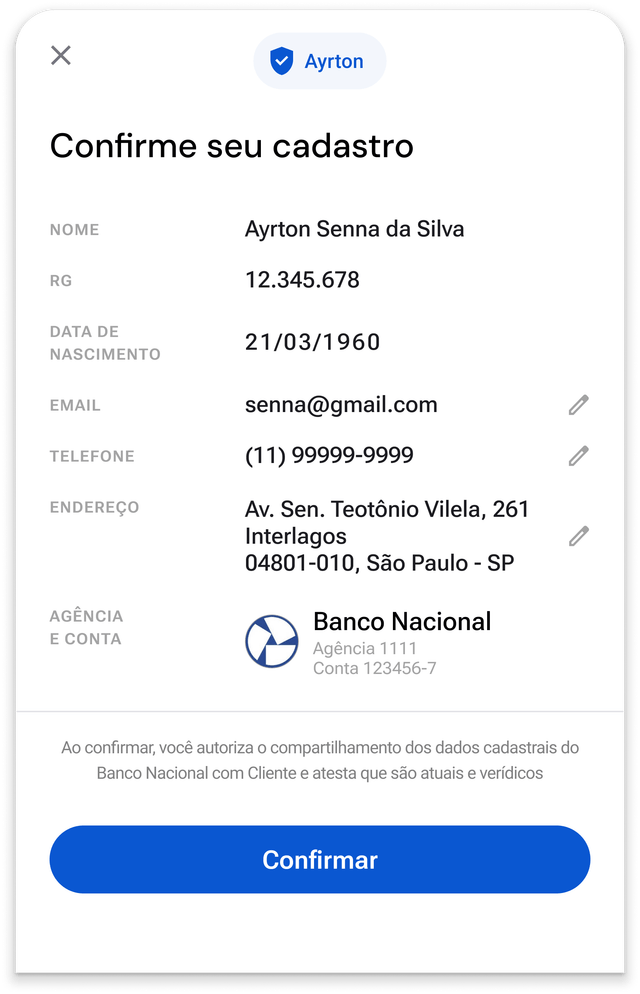The image size is (640, 994).
Task: Edit the telefone number
Action: coord(578,456)
